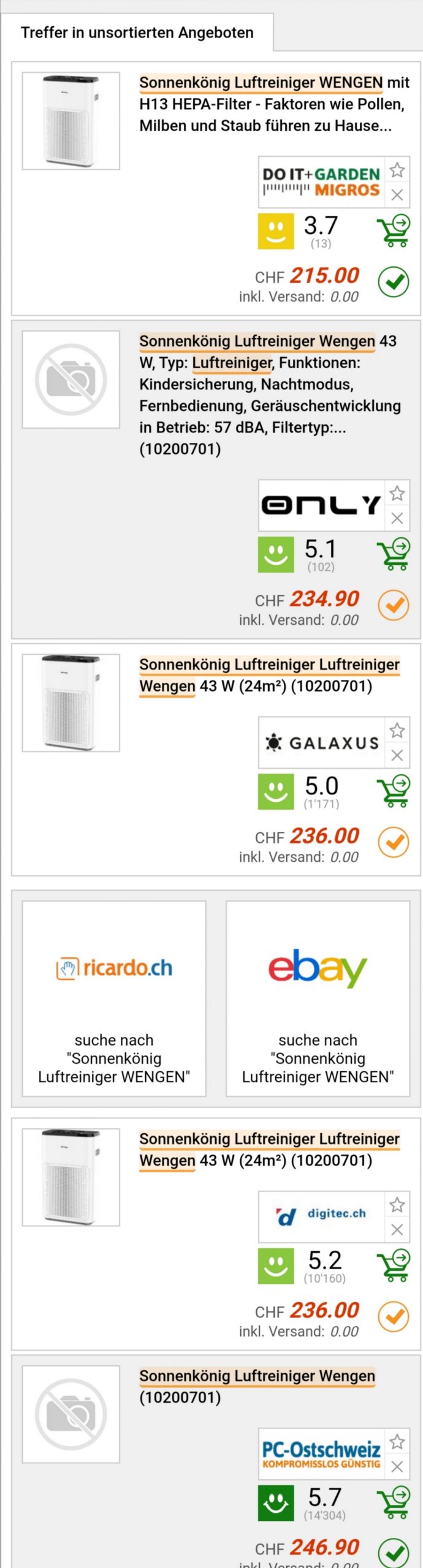The width and height of the screenshot is (423, 1568).
Task: Go to the shop for CHF 234.90 offer
Action: tap(393, 554)
